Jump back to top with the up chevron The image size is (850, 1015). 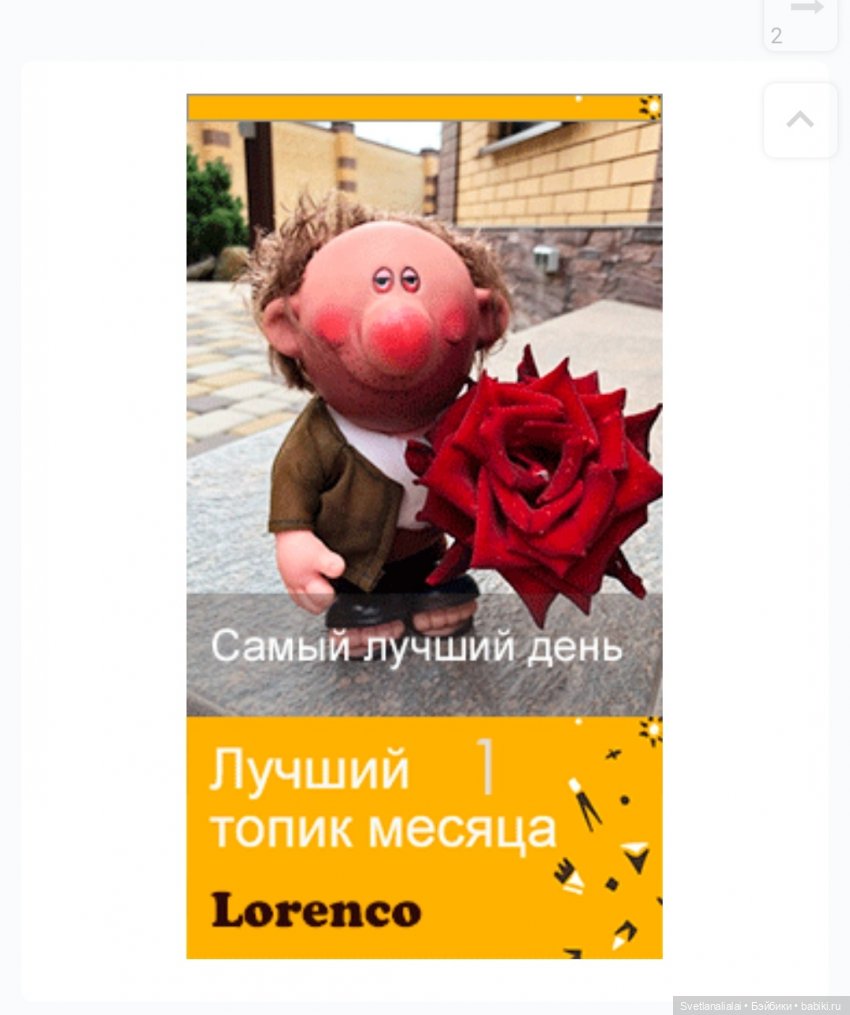pos(800,120)
